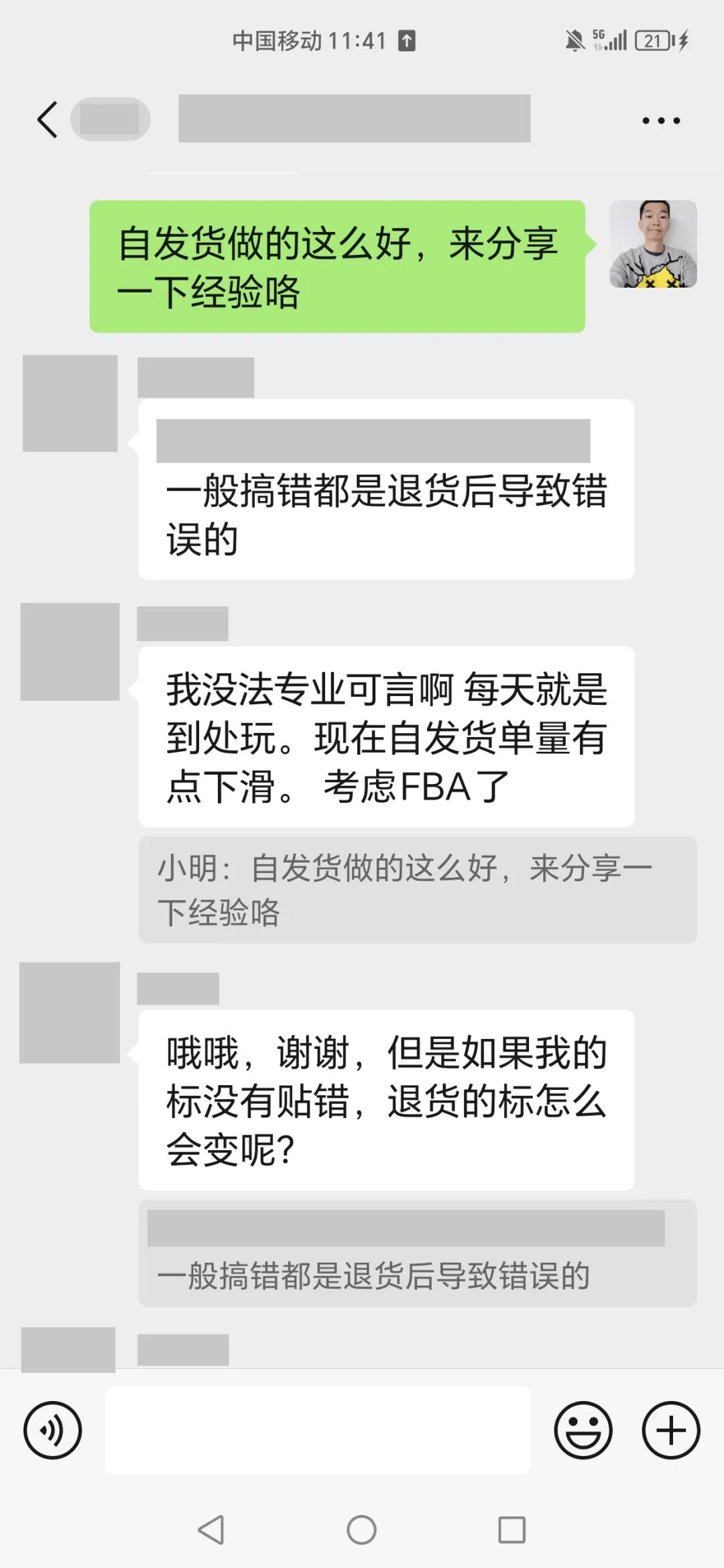Open quoted reply about 退货后导致错误
The height and width of the screenshot is (1568, 724).
tap(417, 1253)
